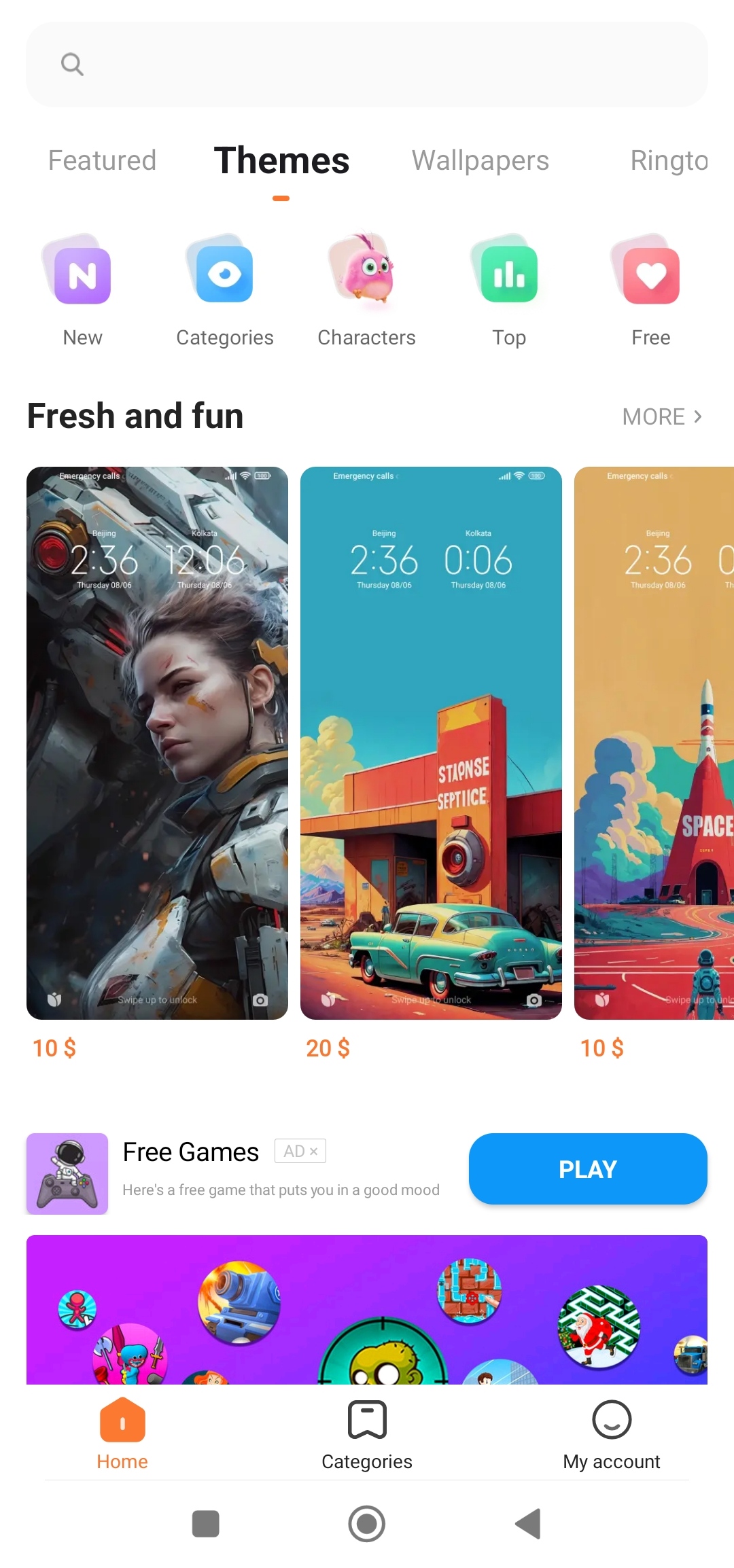This screenshot has height=1568, width=734.
Task: Tap MORE next to Fresh and fun
Action: [x=661, y=416]
